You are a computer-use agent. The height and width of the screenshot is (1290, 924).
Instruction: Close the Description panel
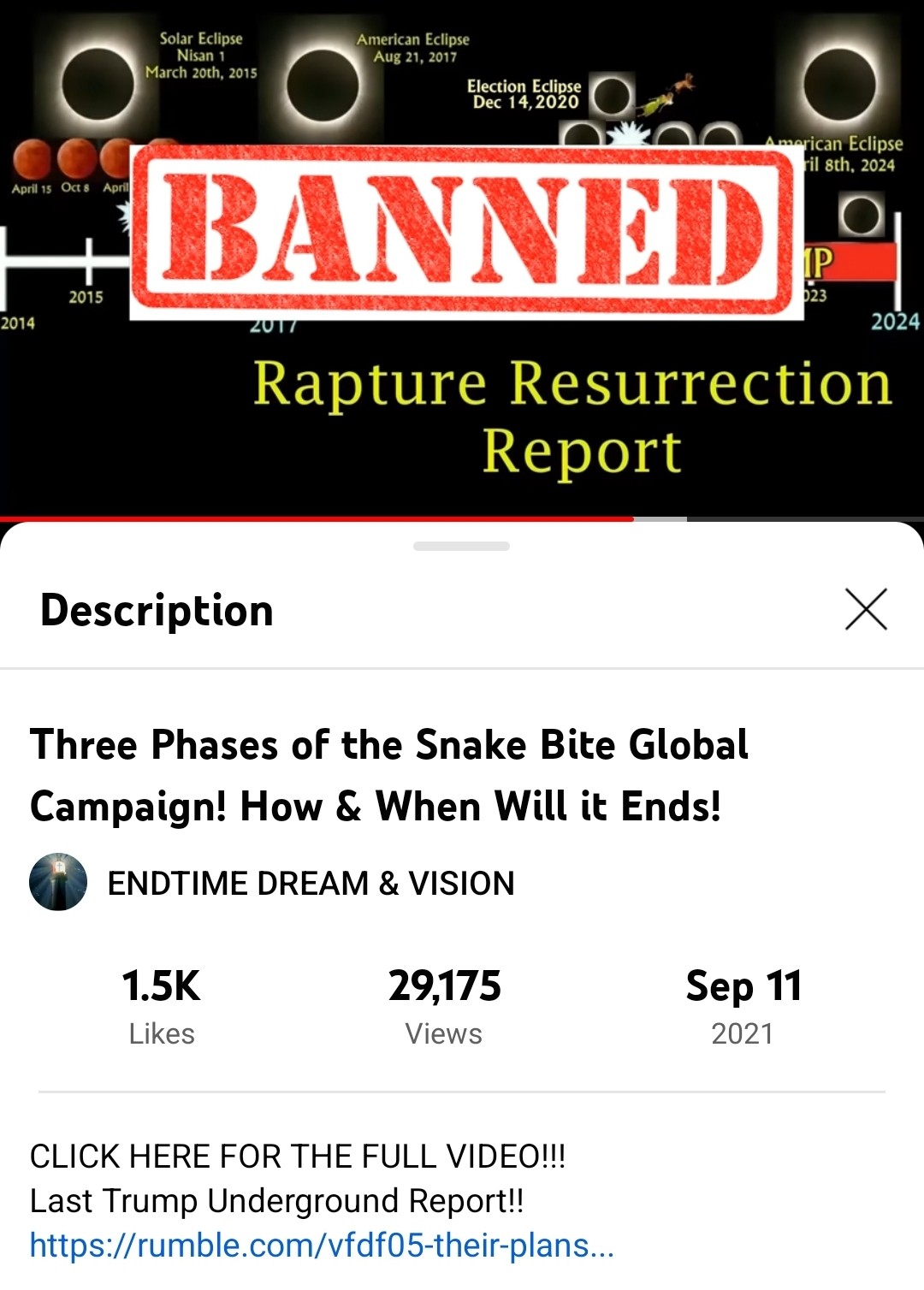coord(866,610)
